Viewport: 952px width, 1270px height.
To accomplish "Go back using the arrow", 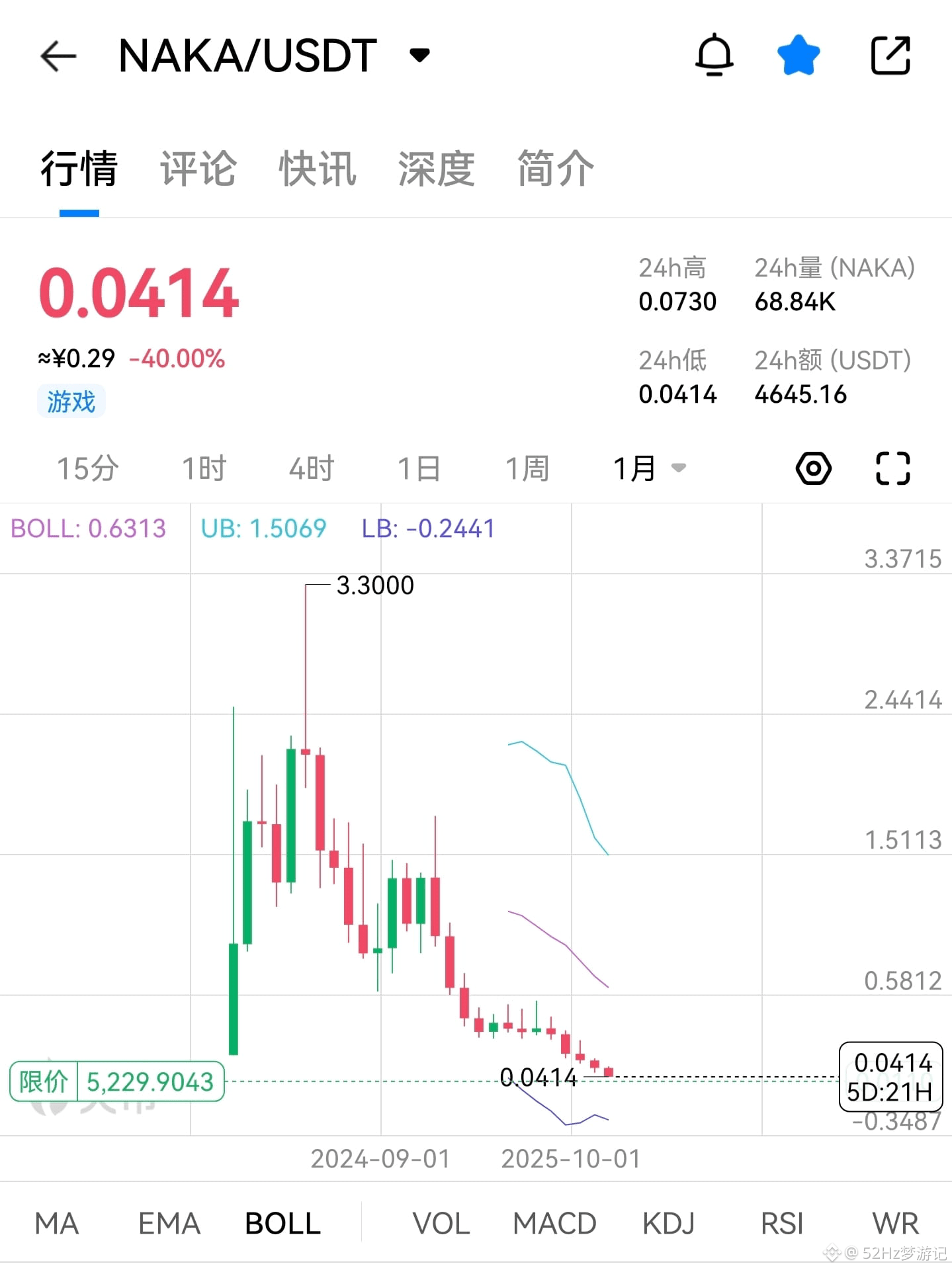I will (x=58, y=56).
